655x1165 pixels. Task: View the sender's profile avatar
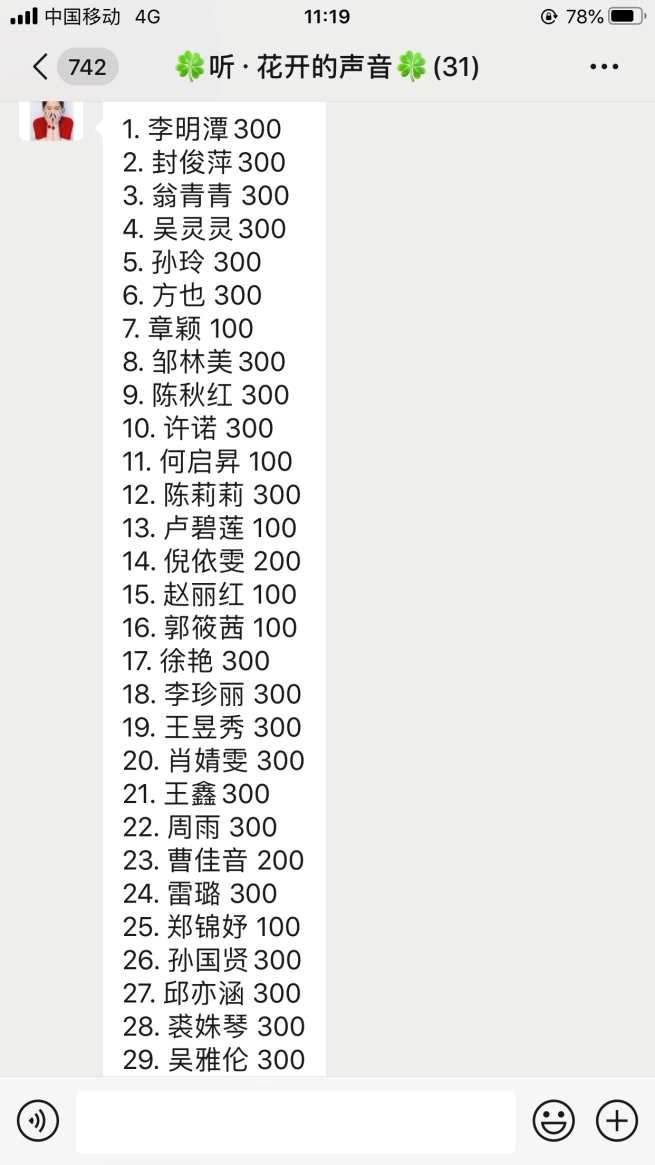pos(51,120)
